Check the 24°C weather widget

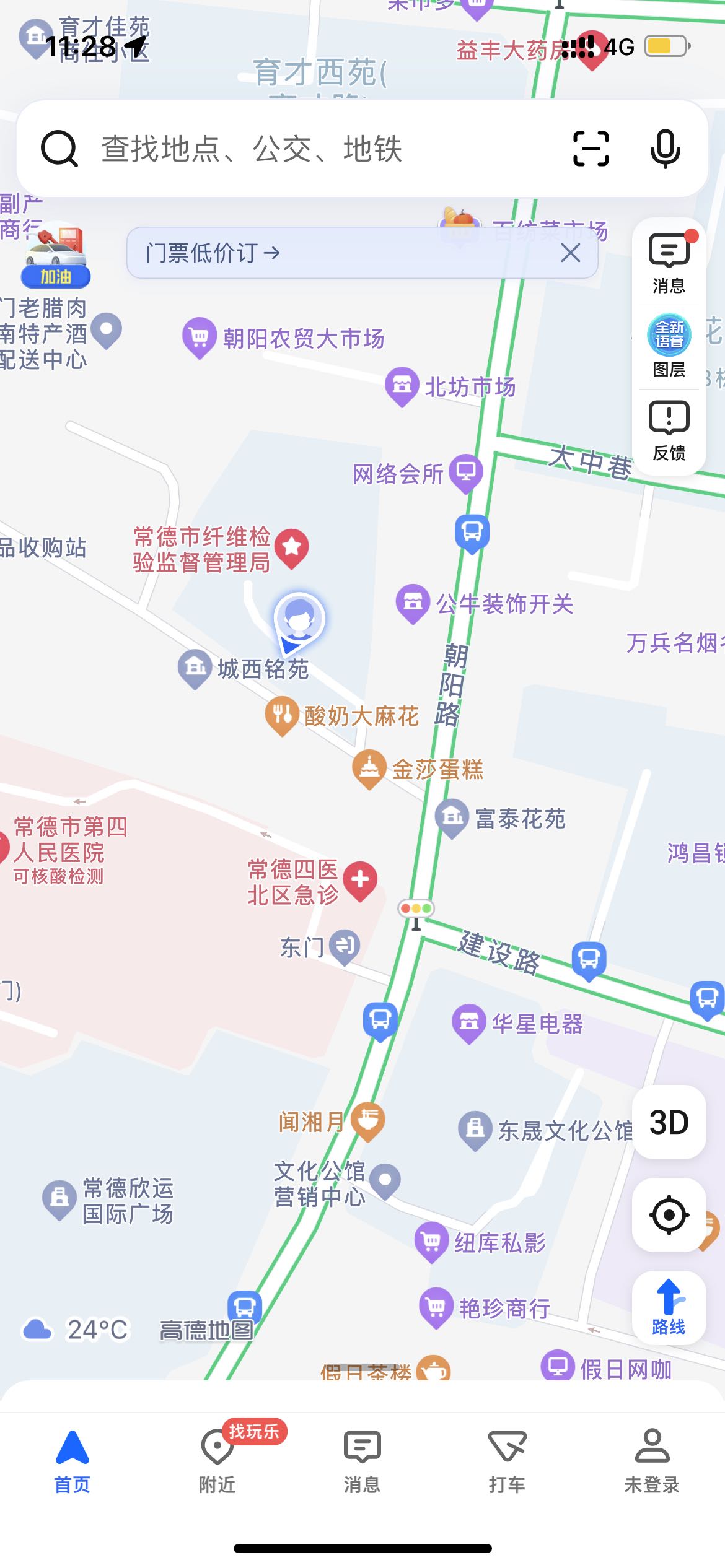[76, 1329]
